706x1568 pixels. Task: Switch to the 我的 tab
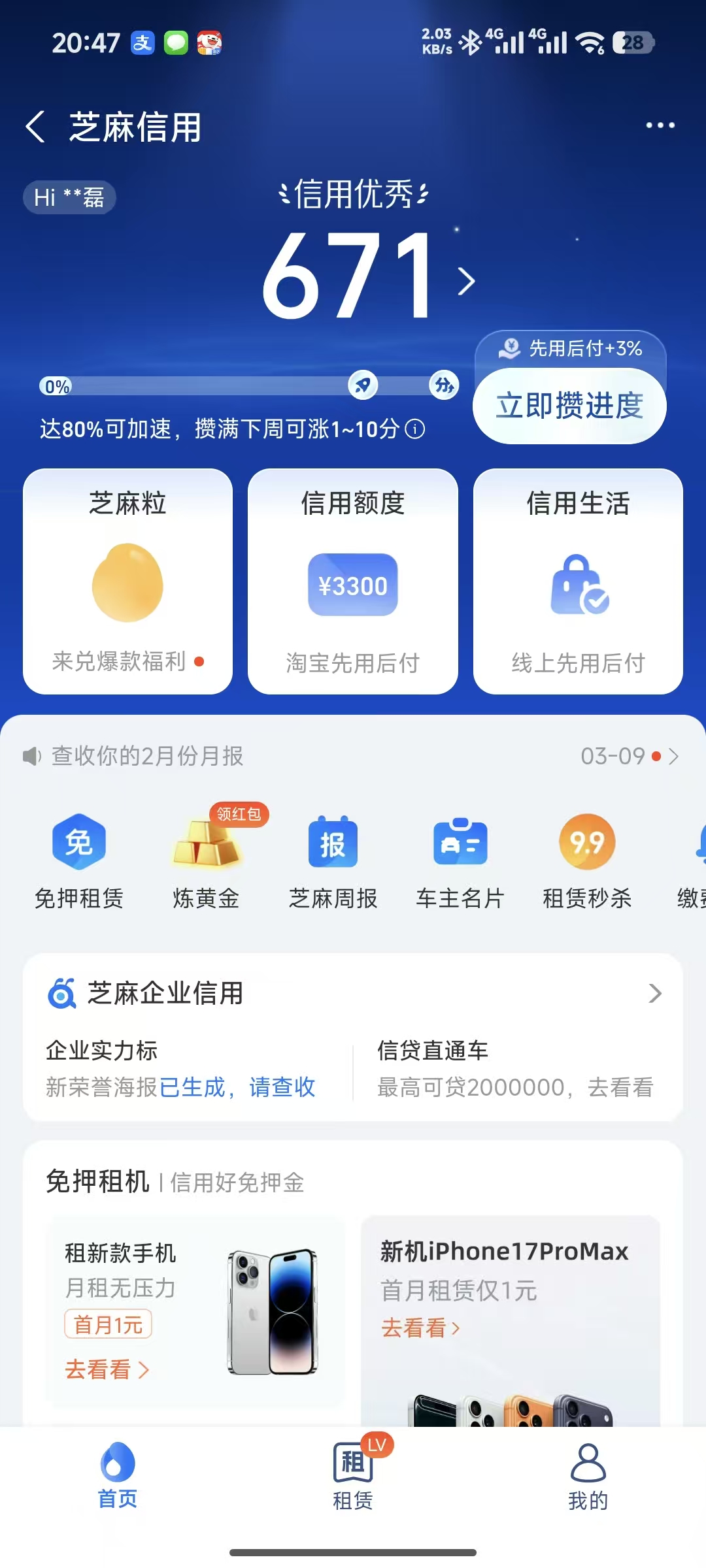(588, 1477)
